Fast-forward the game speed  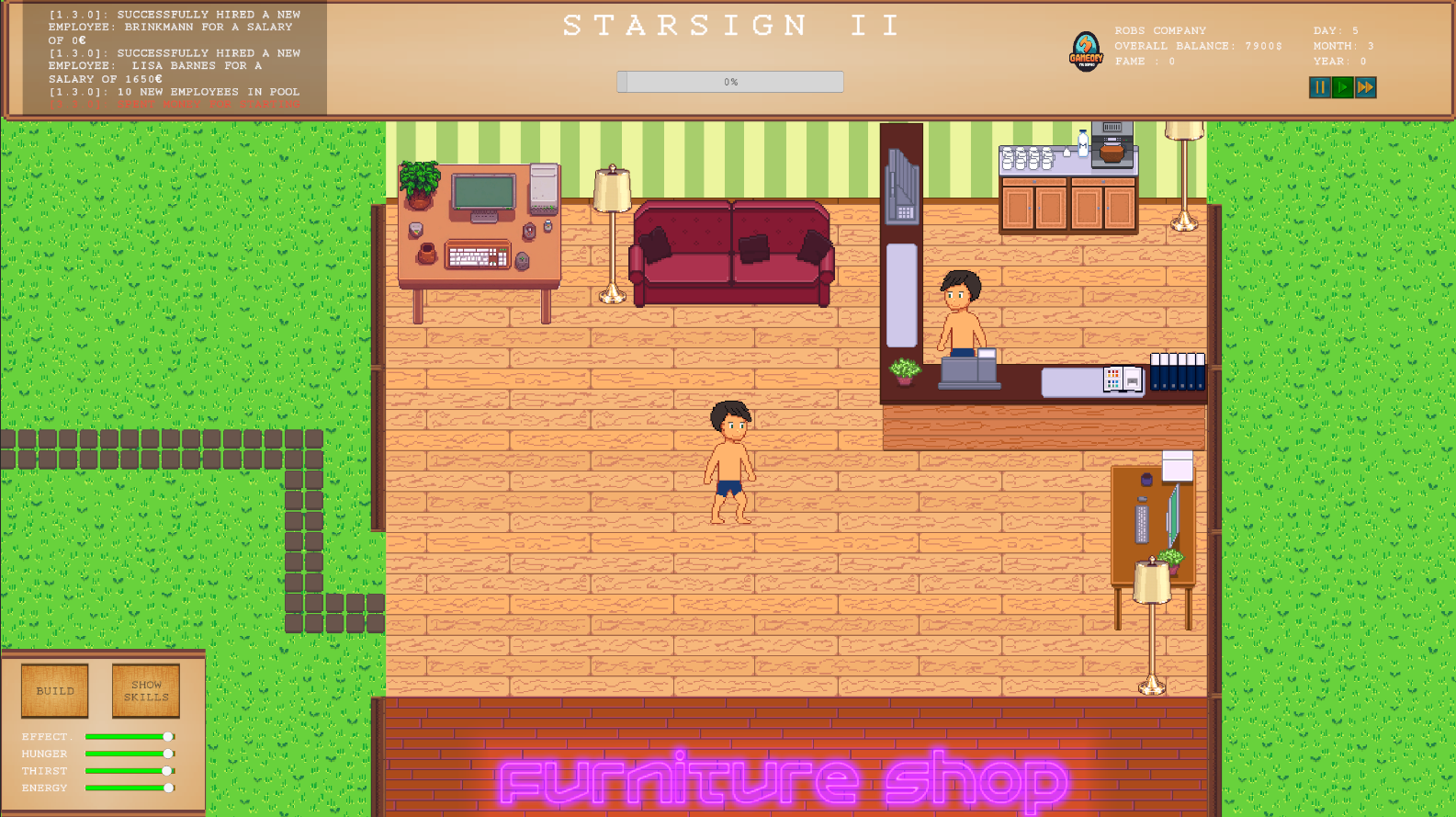[1366, 87]
